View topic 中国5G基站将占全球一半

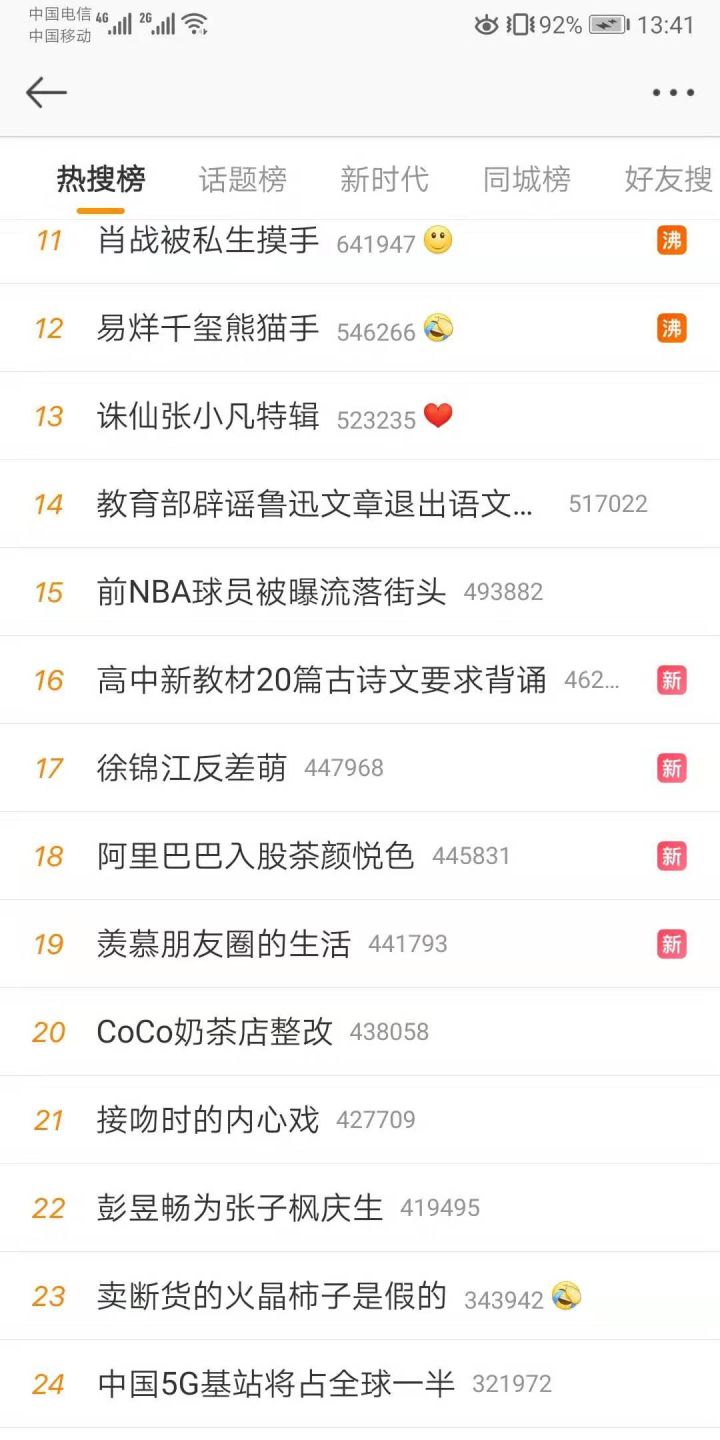point(276,1384)
